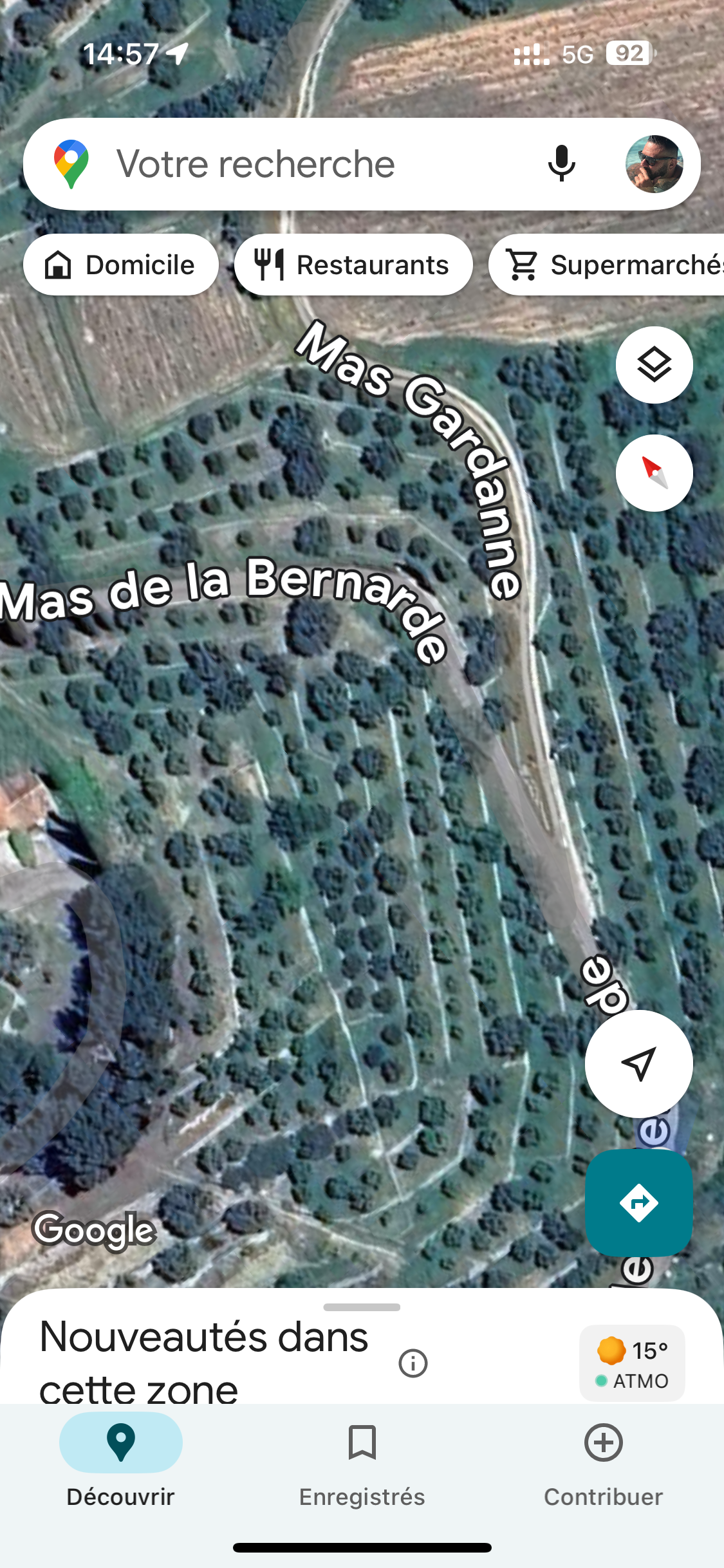Center the map on my location
Viewport: 724px width, 1568px height.
tap(638, 1063)
